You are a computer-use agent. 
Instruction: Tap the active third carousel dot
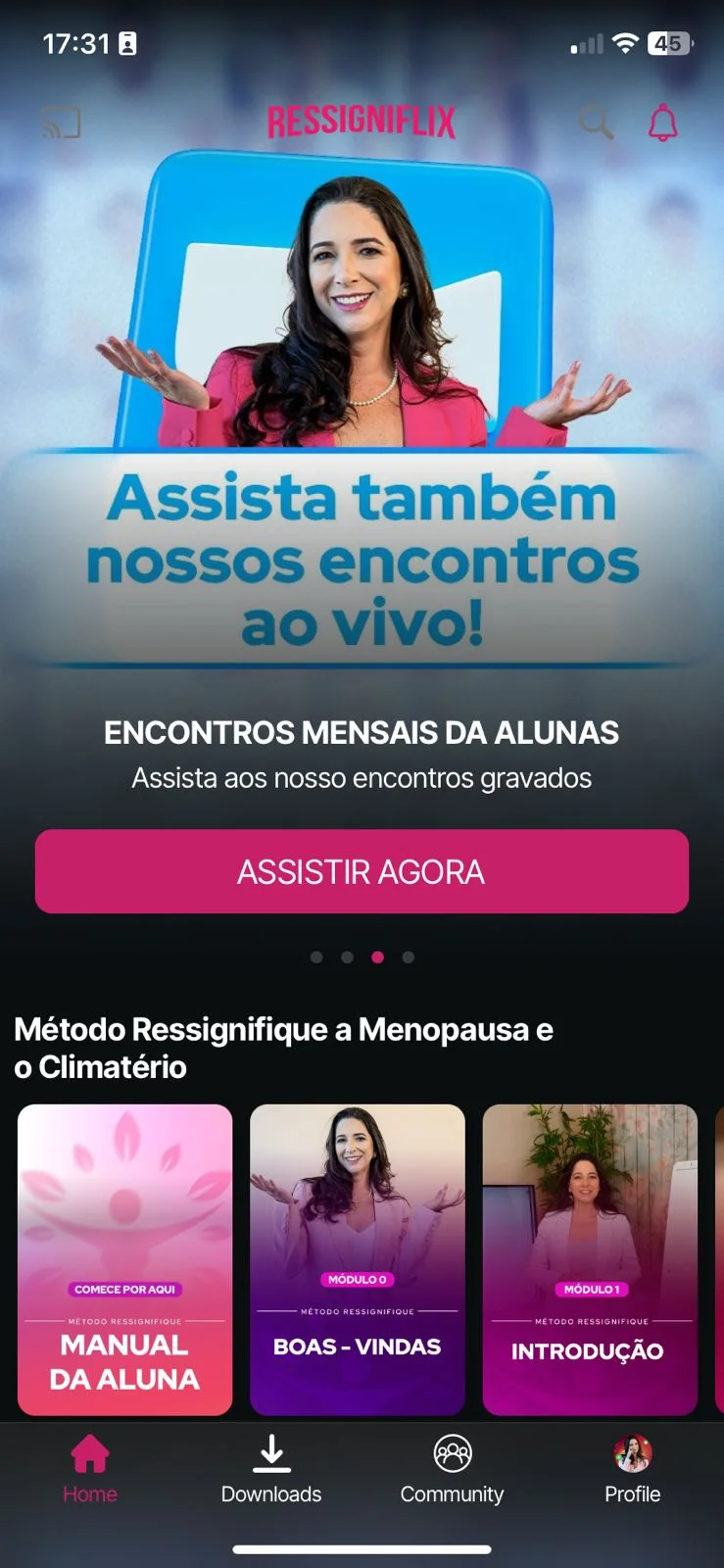(377, 955)
